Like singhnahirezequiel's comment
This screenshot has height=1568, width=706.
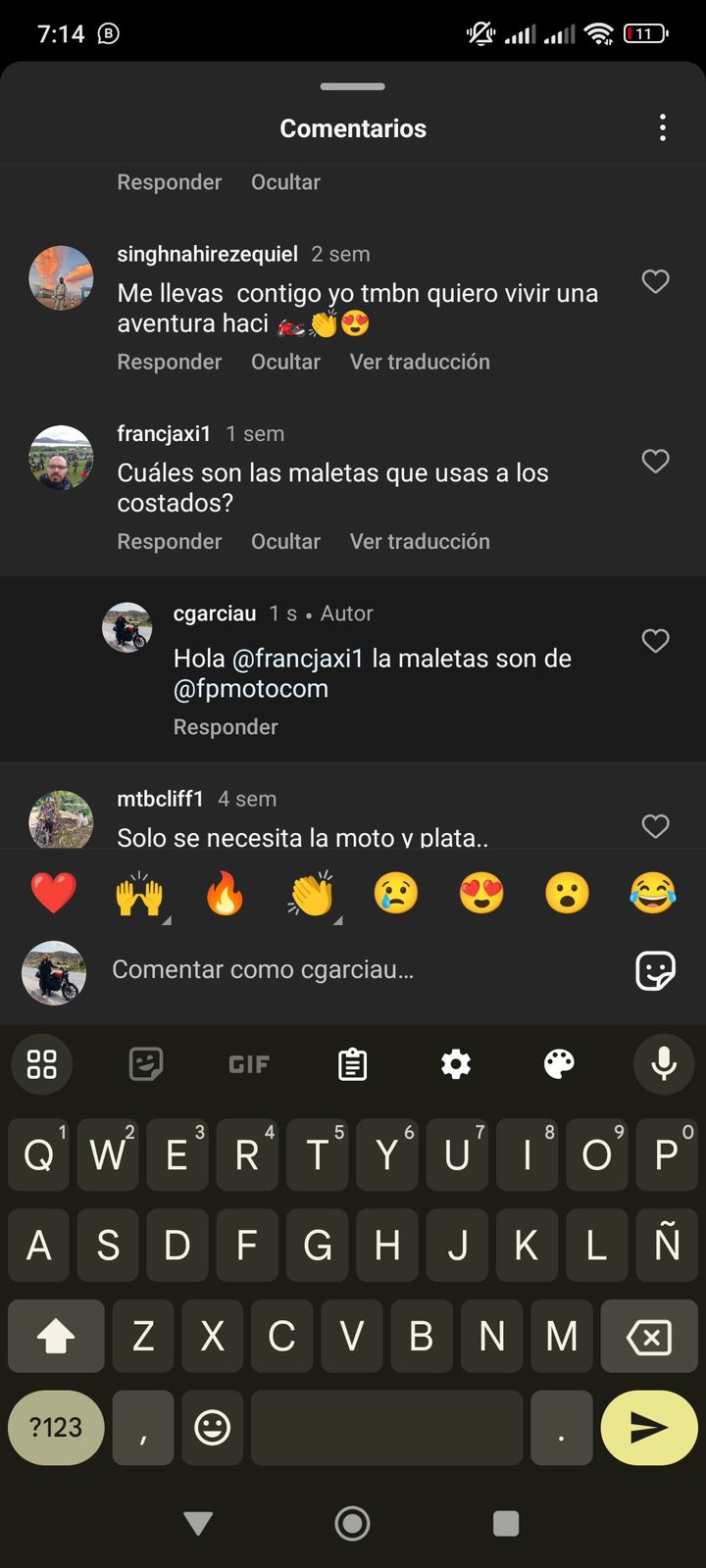tap(655, 282)
